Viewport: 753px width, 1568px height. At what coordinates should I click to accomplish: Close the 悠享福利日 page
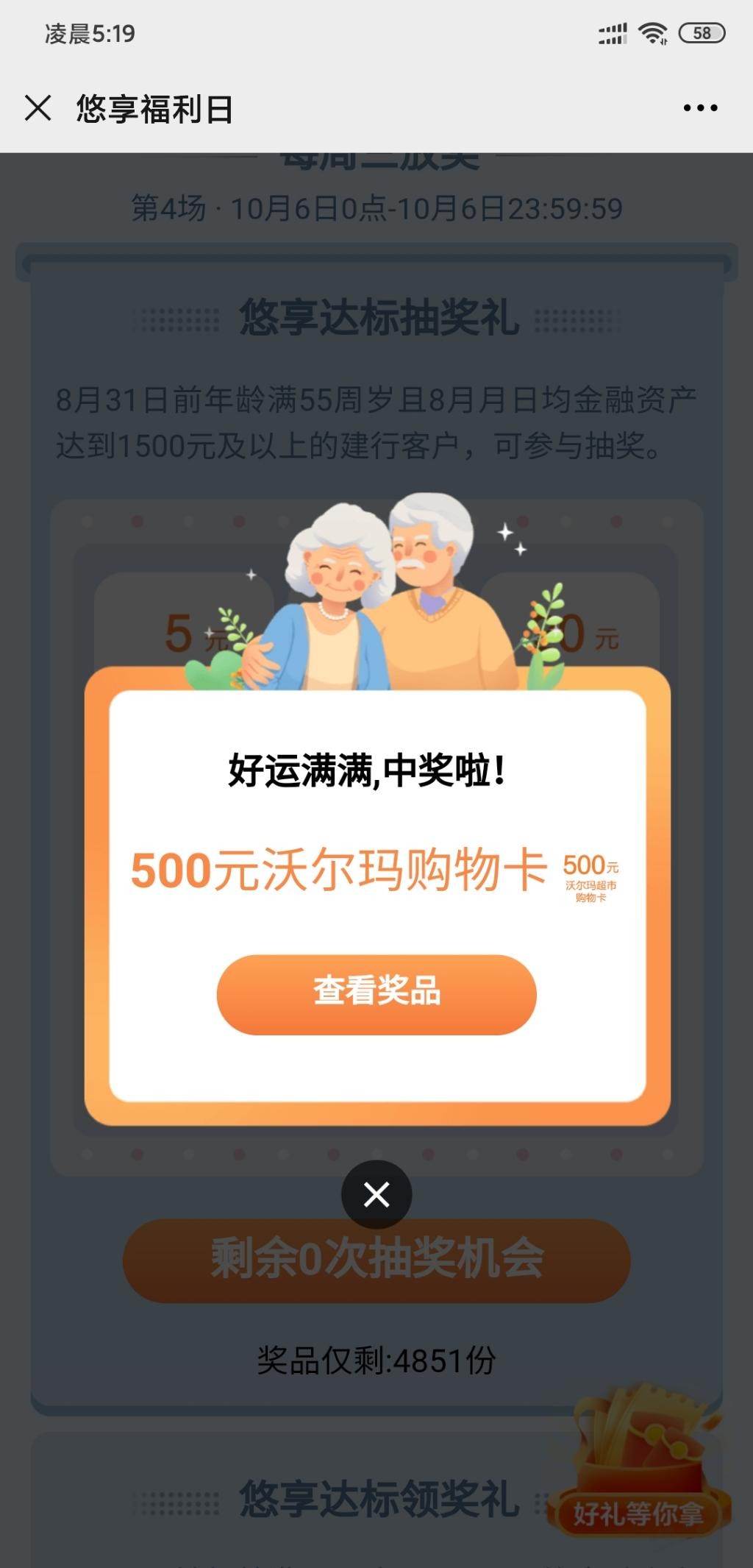(x=38, y=108)
